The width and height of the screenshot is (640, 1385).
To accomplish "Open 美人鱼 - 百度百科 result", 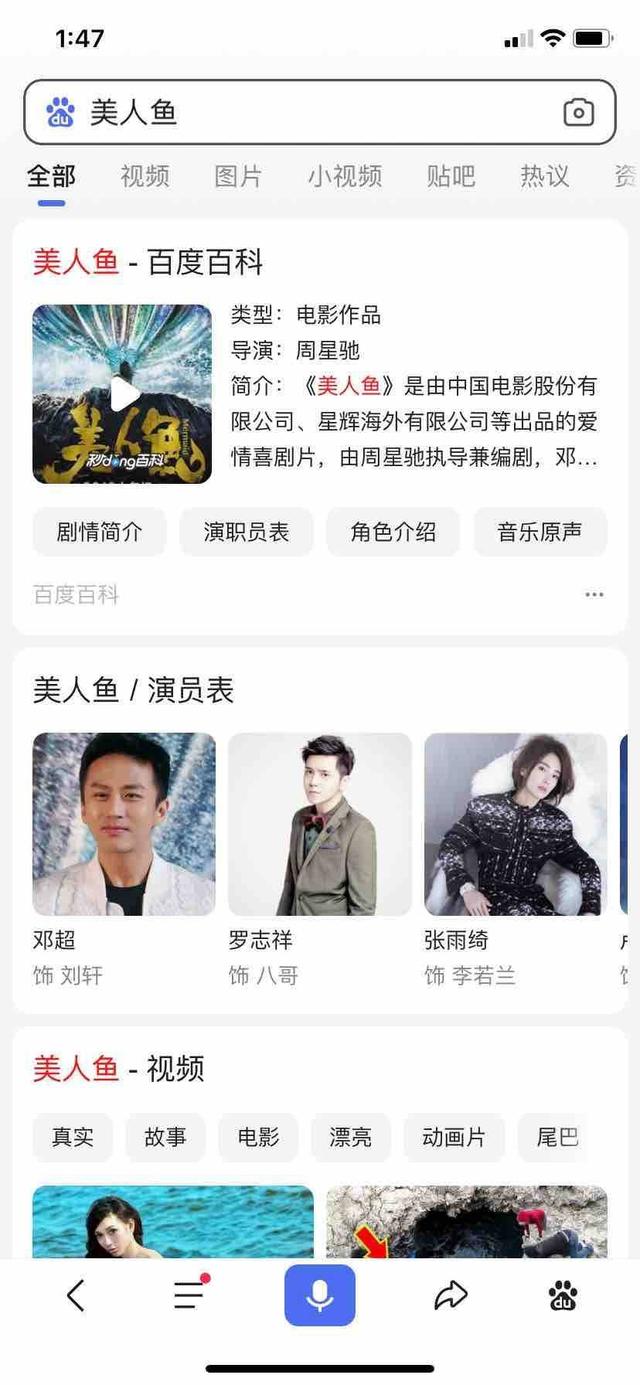I will click(148, 262).
